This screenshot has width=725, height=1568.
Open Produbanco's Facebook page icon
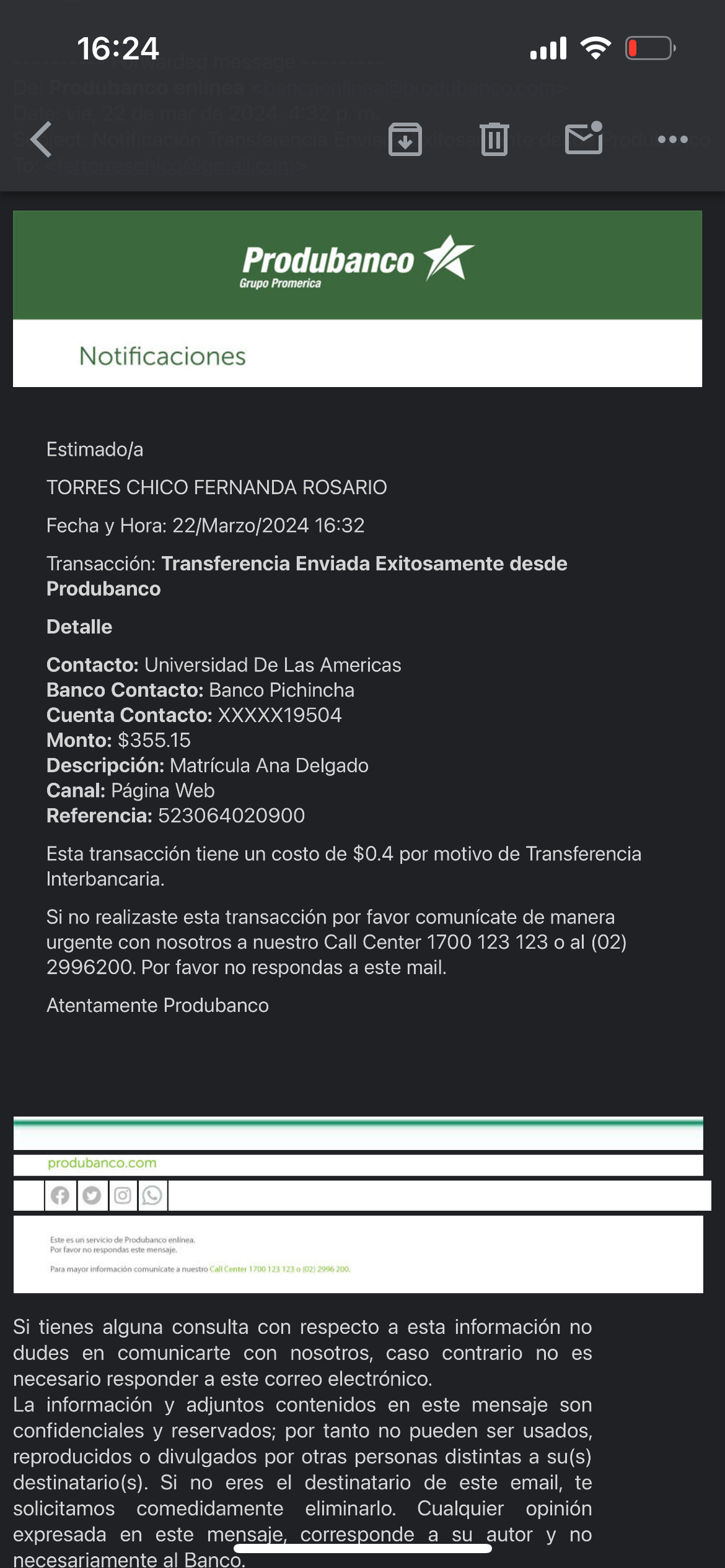(60, 1195)
